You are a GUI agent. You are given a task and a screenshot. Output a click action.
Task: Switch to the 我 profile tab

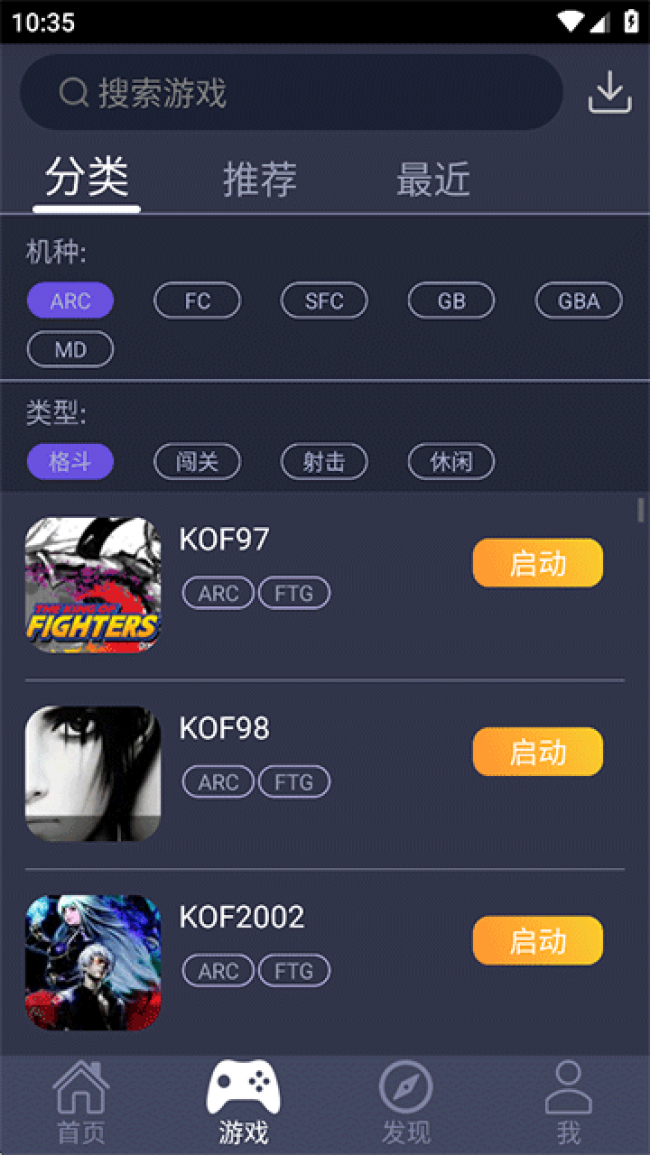pos(568,1104)
